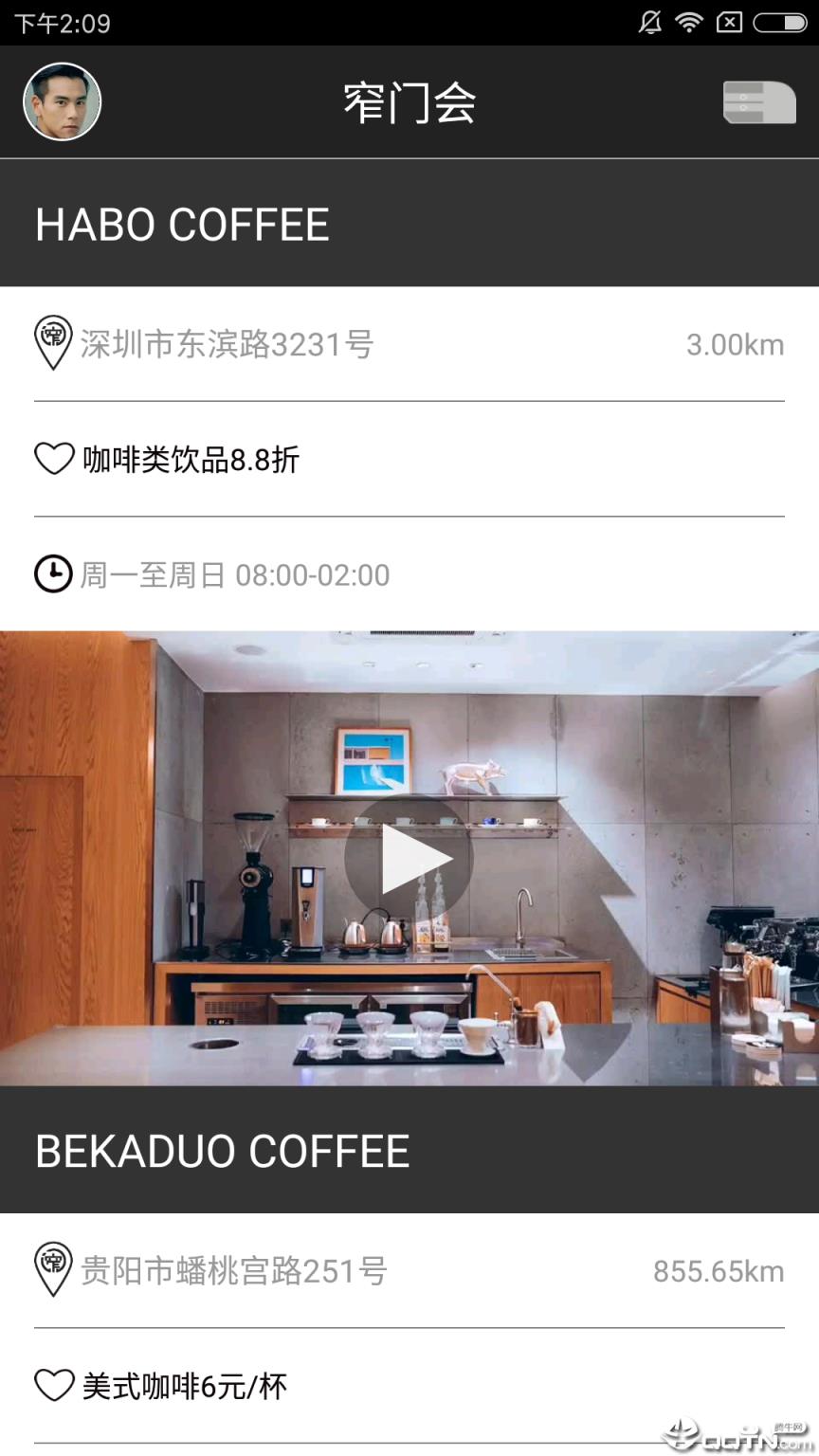Play the BEKADUO COFFEE shop video
Image resolution: width=819 pixels, height=1456 pixels.
pyautogui.click(x=409, y=858)
